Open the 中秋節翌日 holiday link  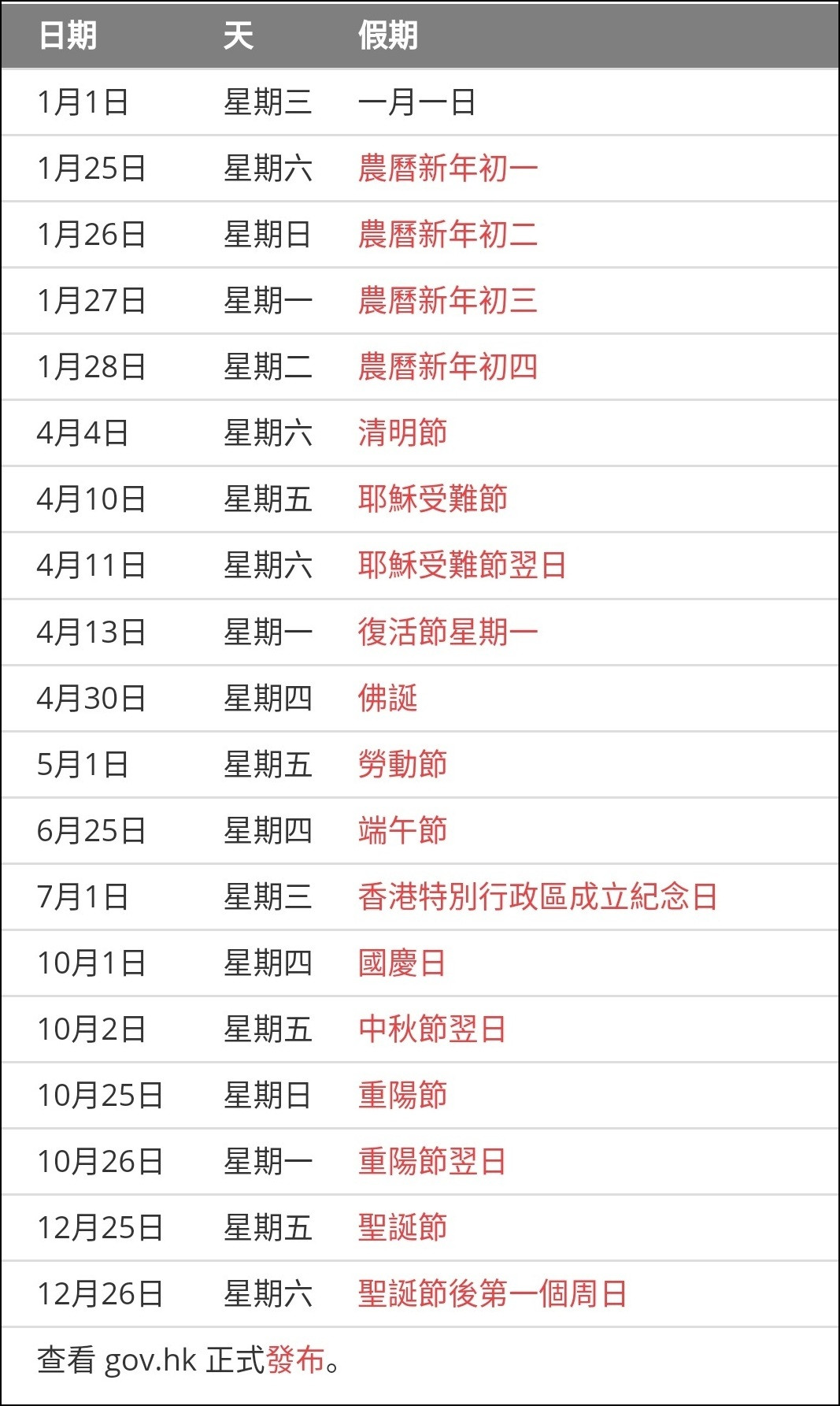pos(431,1029)
